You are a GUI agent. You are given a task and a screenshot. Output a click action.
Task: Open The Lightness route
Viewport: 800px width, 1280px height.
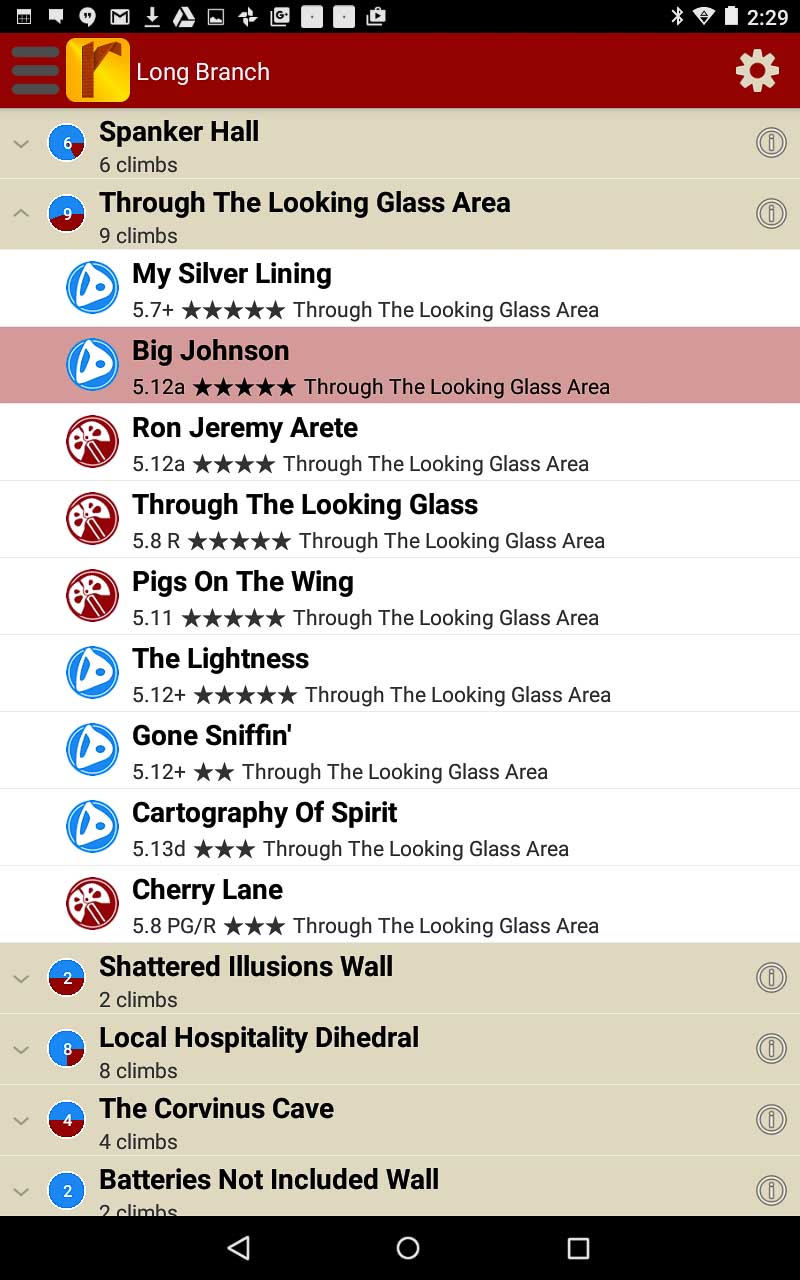pos(400,673)
